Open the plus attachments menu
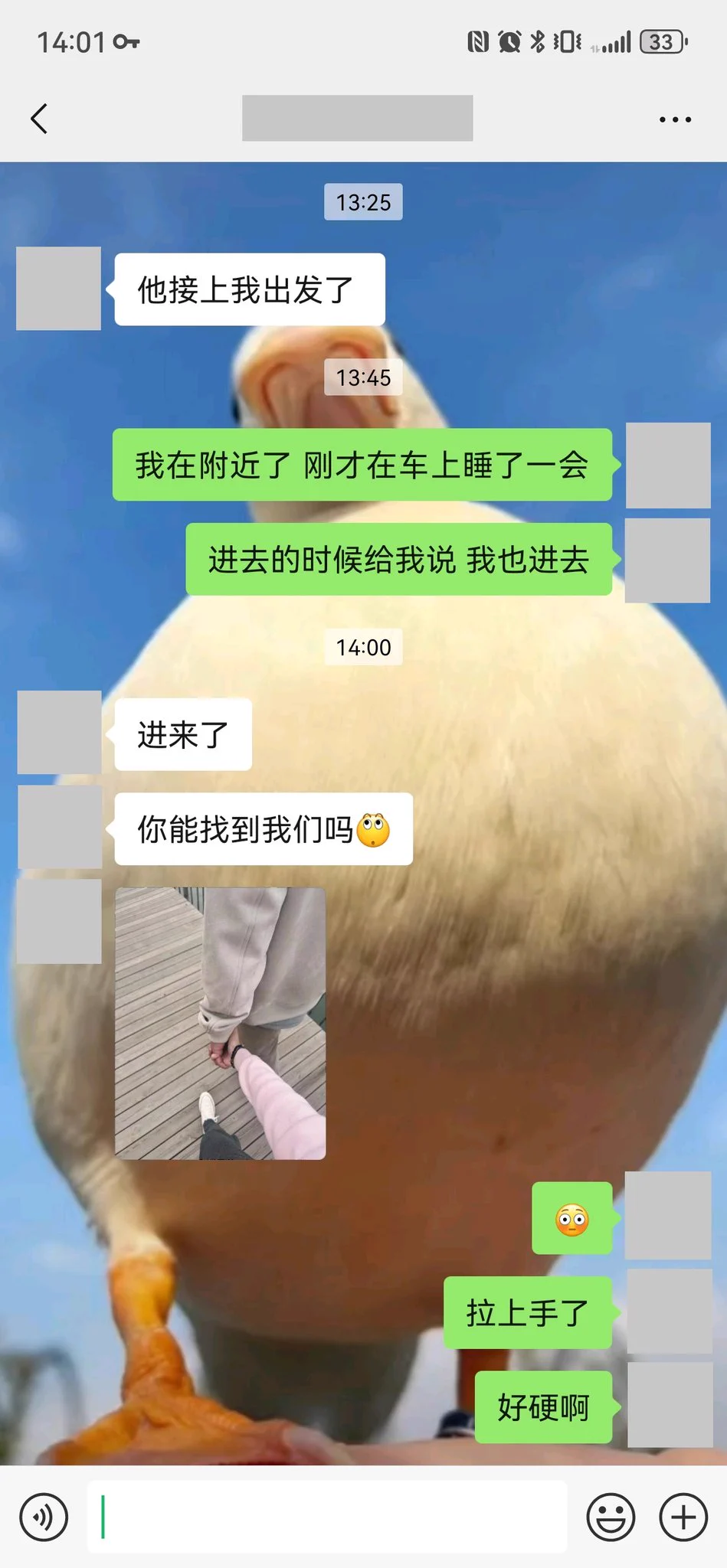Viewport: 727px width, 1568px height. point(683,1517)
